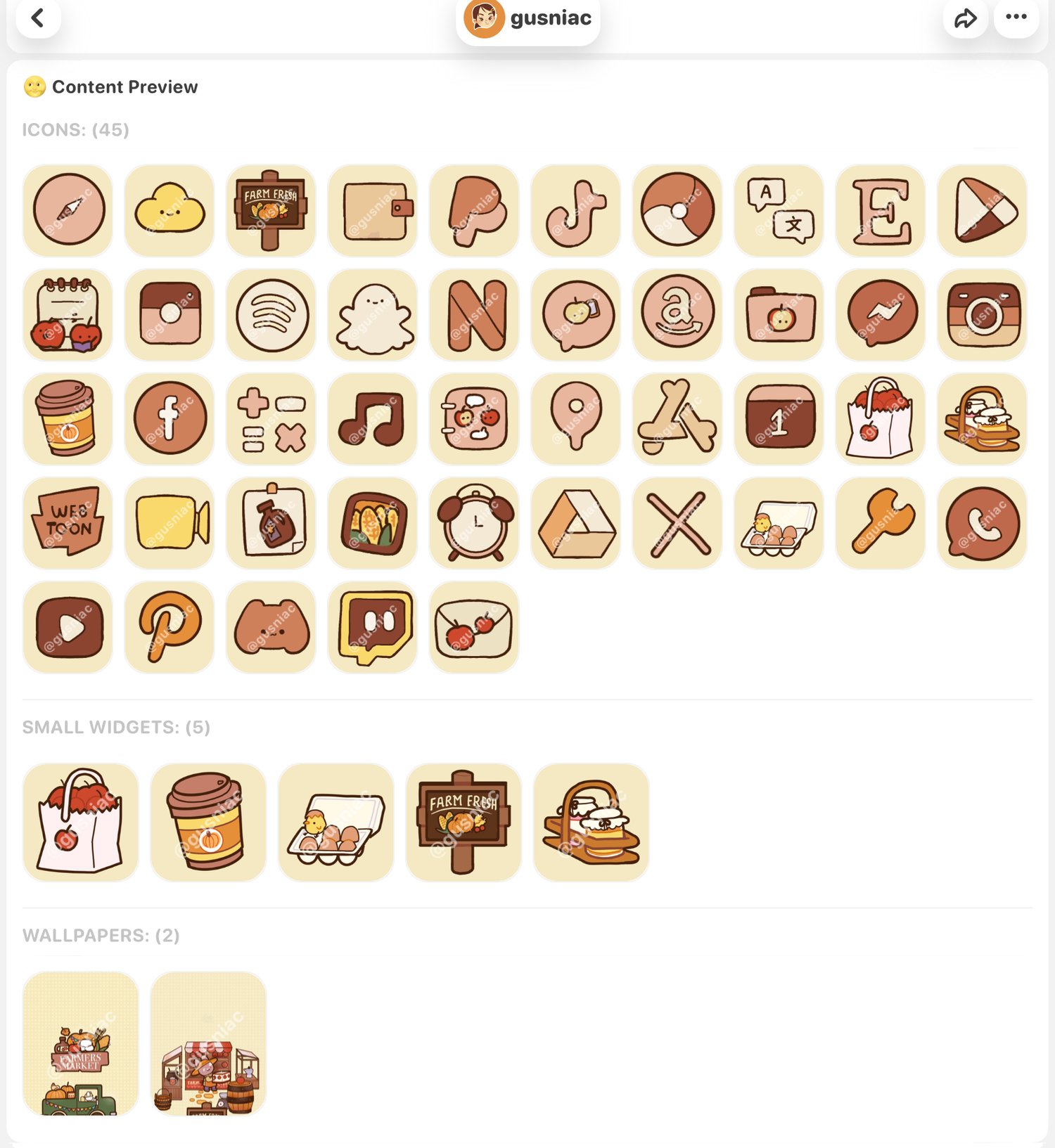1055x1148 pixels.
Task: Open the three-dot overflow menu
Action: point(1016,17)
